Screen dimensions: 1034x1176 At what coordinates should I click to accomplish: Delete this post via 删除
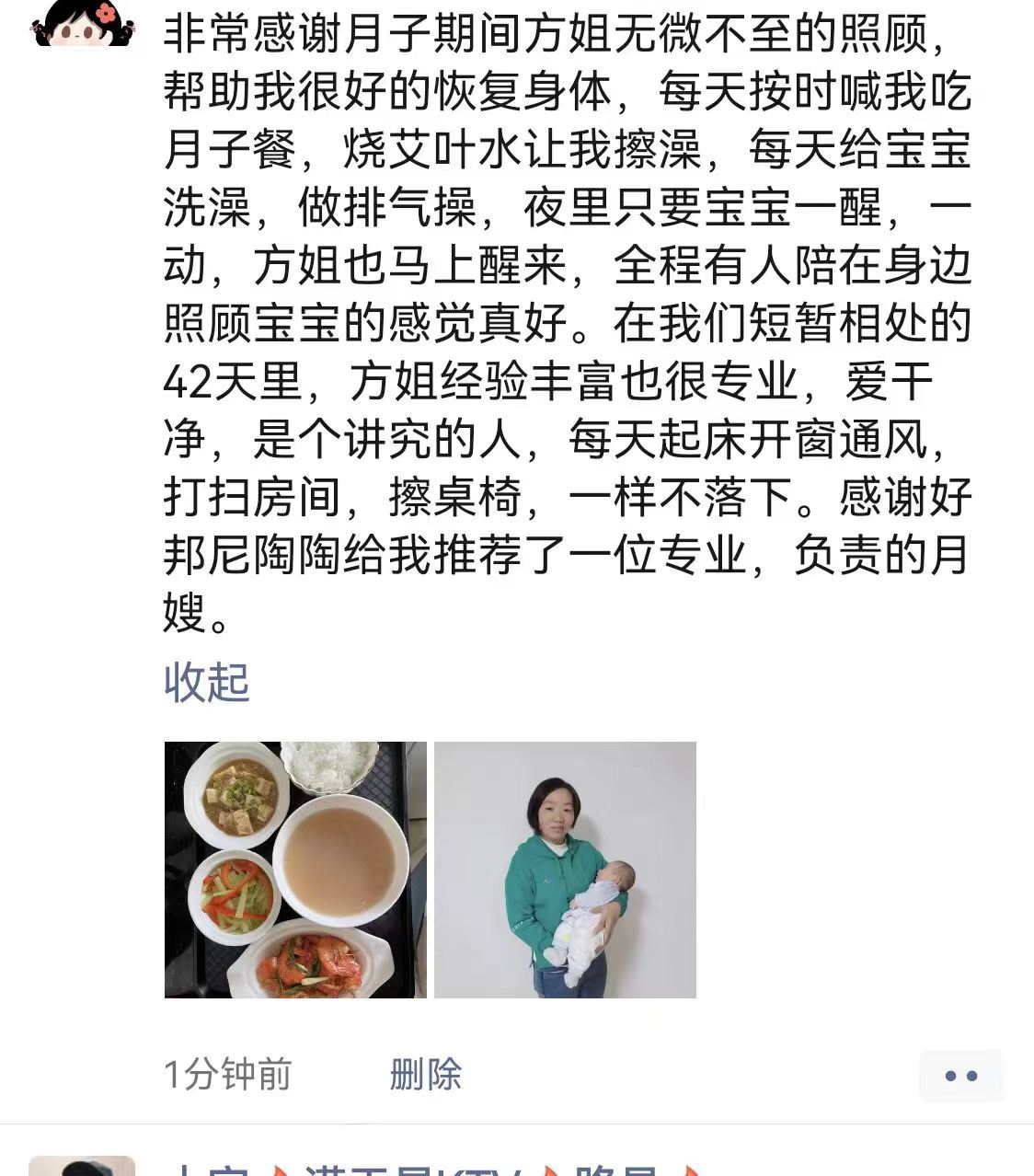(x=425, y=1074)
